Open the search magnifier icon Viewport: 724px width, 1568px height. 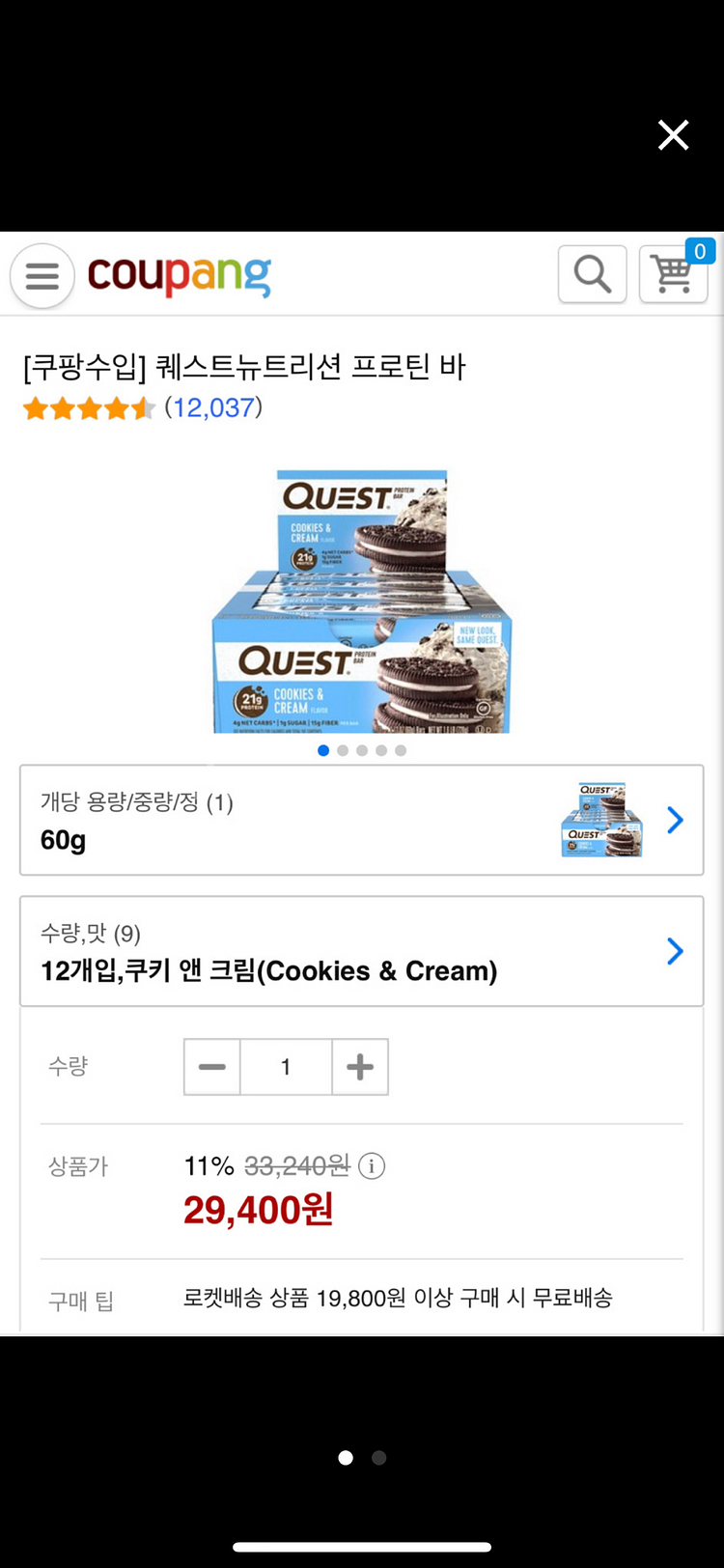tap(592, 274)
